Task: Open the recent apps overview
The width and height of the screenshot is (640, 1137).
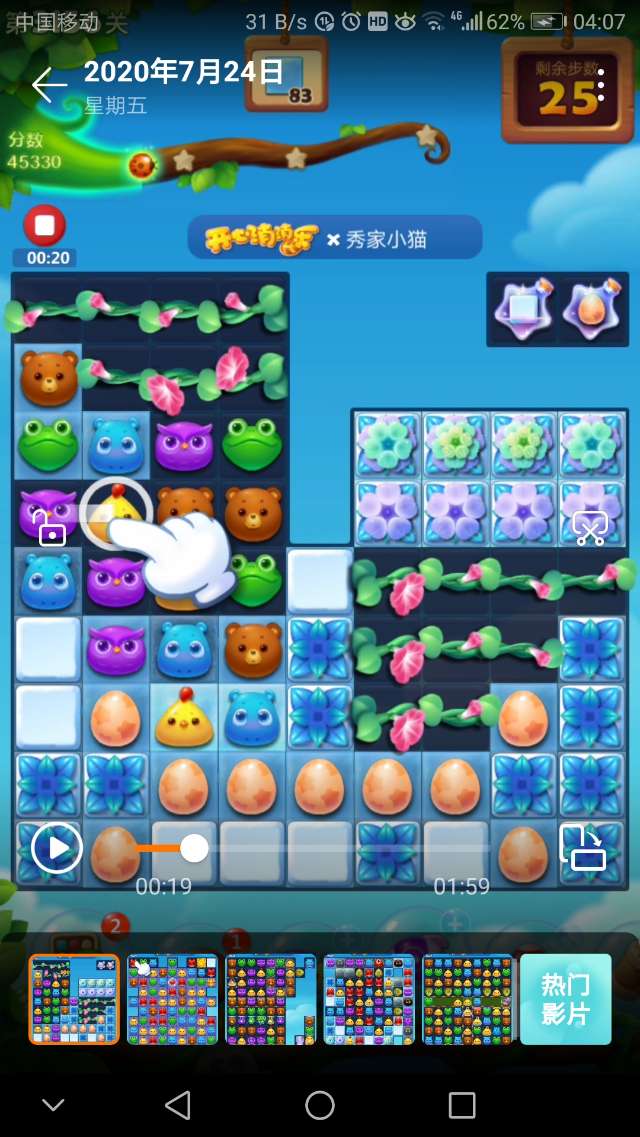Action: pos(462,1105)
